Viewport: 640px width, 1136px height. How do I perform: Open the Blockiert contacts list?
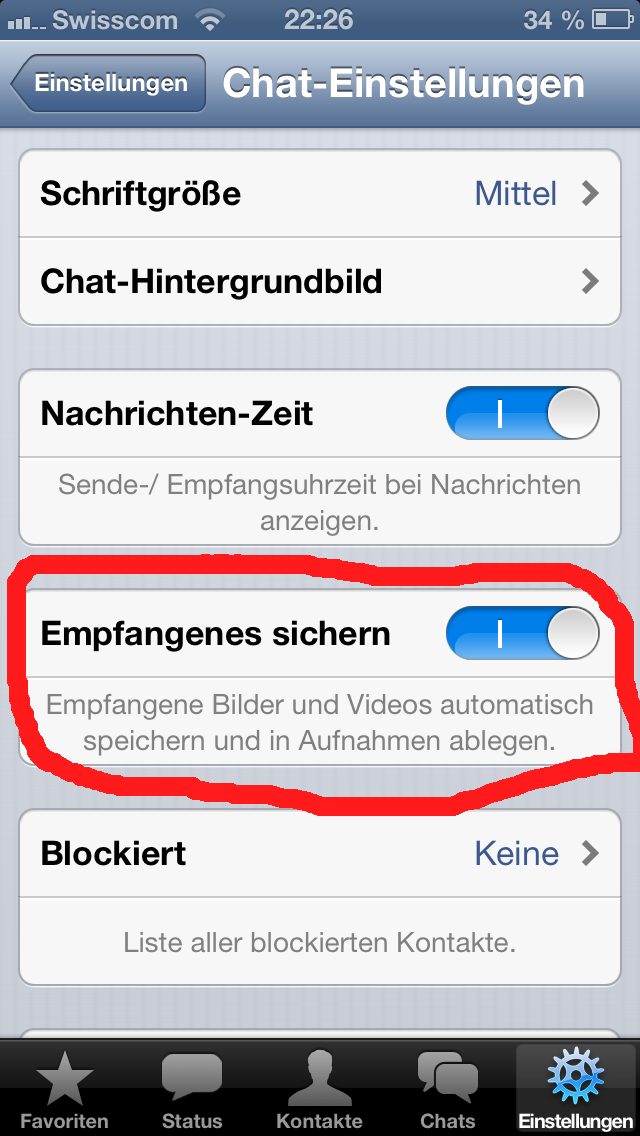point(320,853)
